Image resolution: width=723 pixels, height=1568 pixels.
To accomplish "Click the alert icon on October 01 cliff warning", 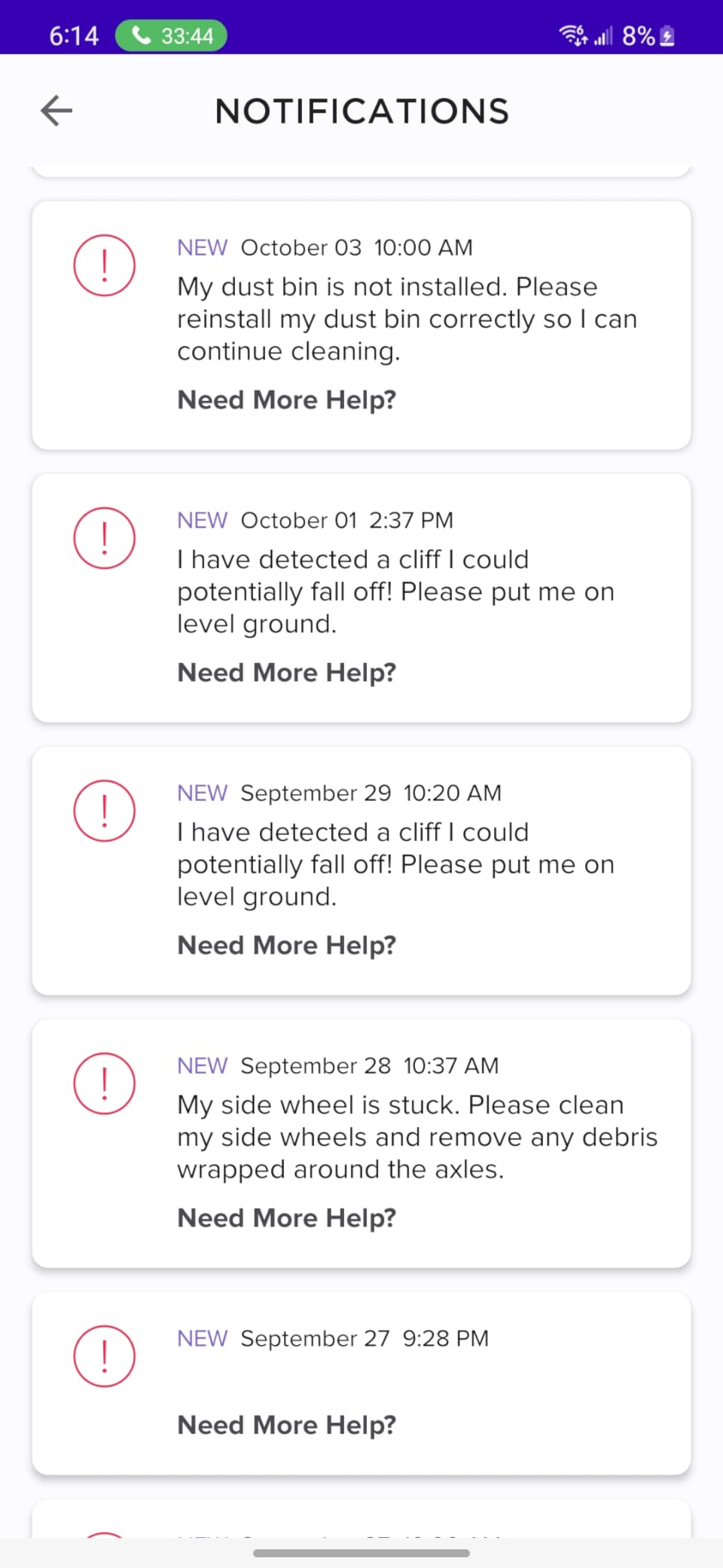I will [x=104, y=537].
